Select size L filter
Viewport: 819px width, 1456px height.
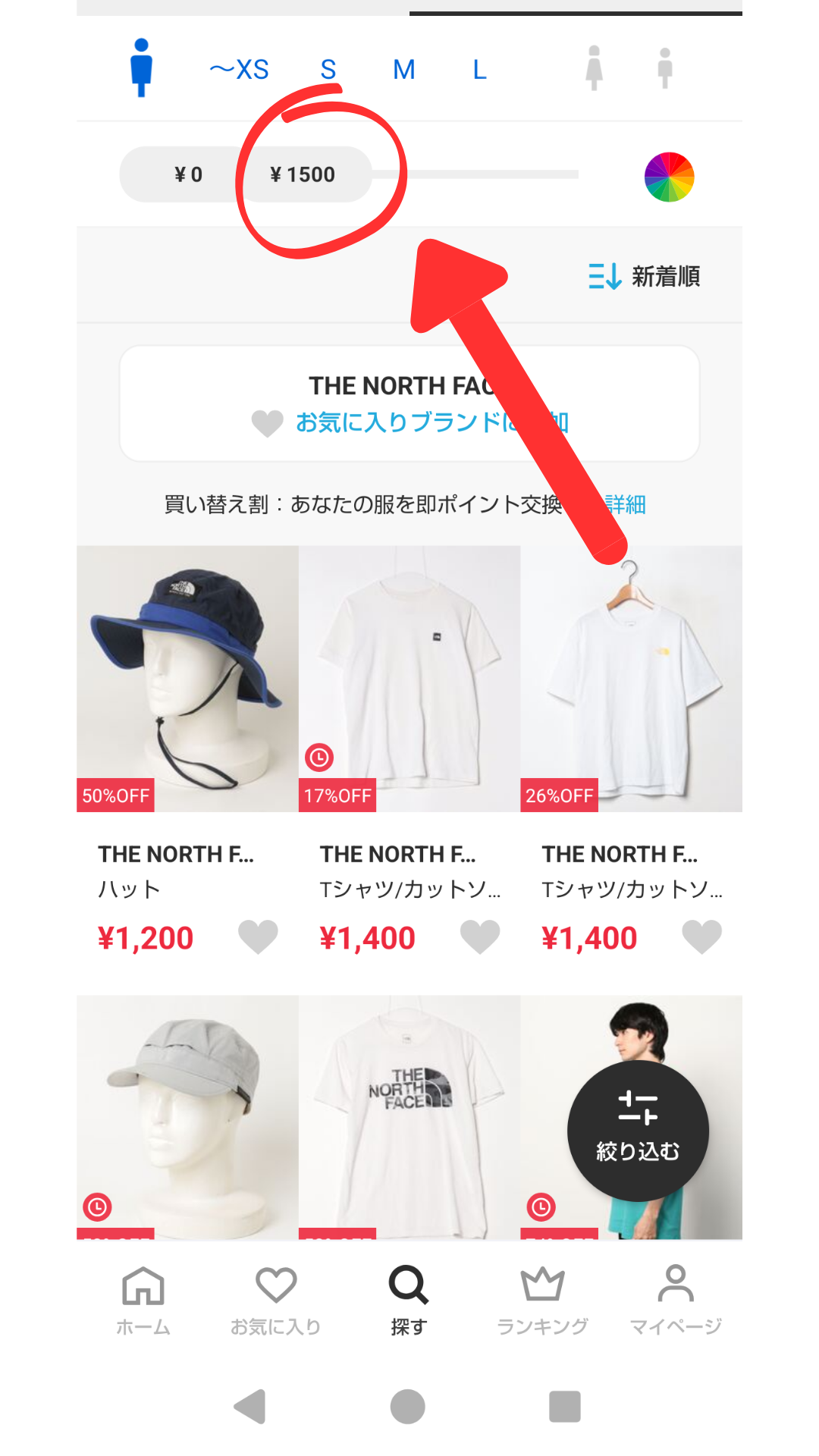point(479,70)
